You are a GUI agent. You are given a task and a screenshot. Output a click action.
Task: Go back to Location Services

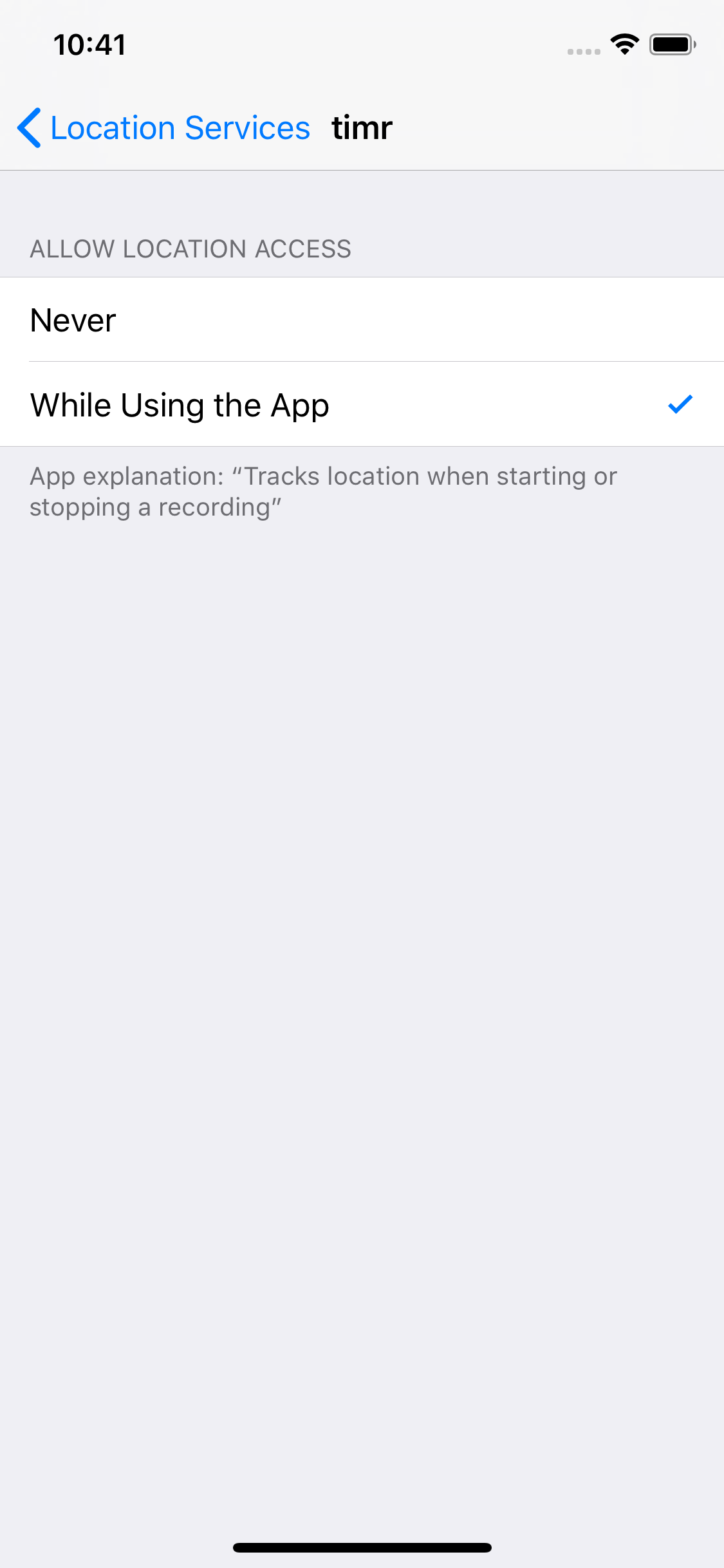tap(163, 127)
